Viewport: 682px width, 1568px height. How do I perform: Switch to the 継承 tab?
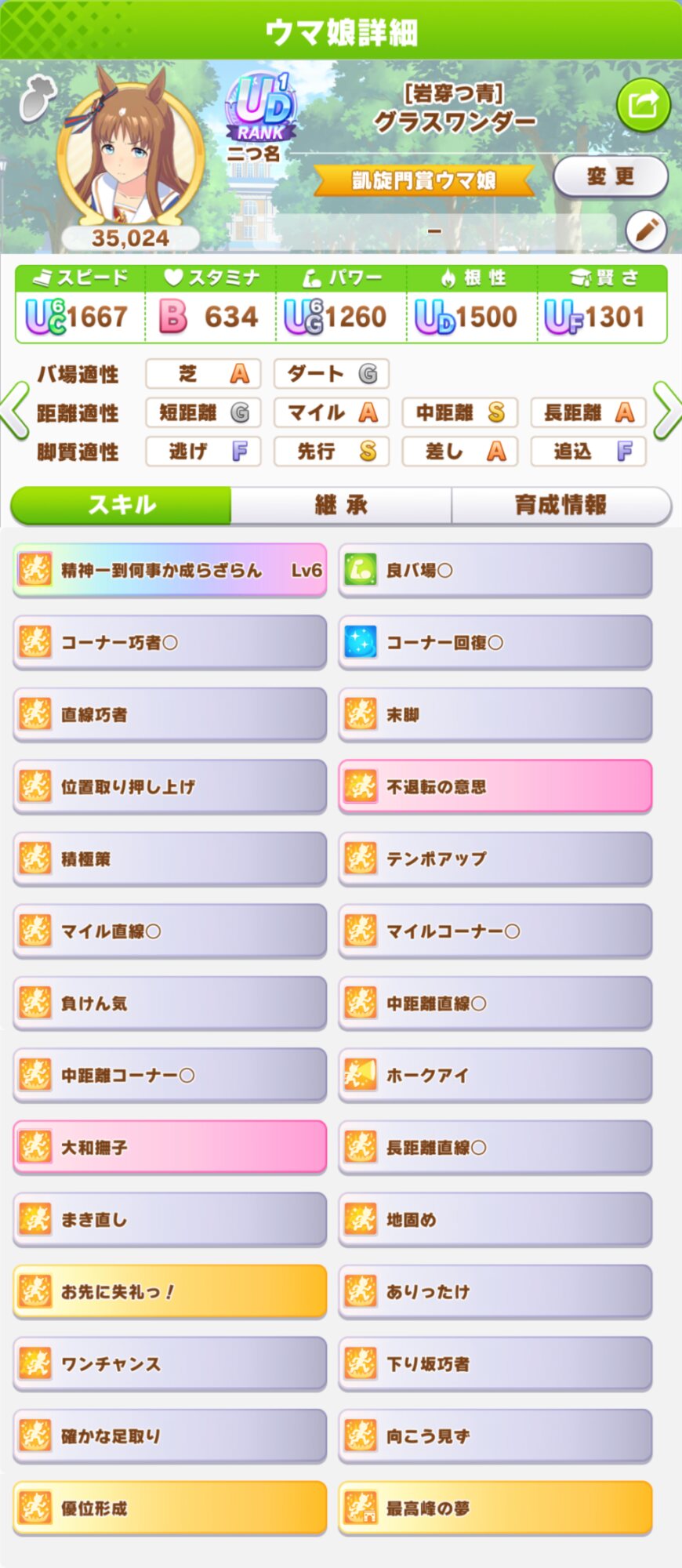coord(341,505)
